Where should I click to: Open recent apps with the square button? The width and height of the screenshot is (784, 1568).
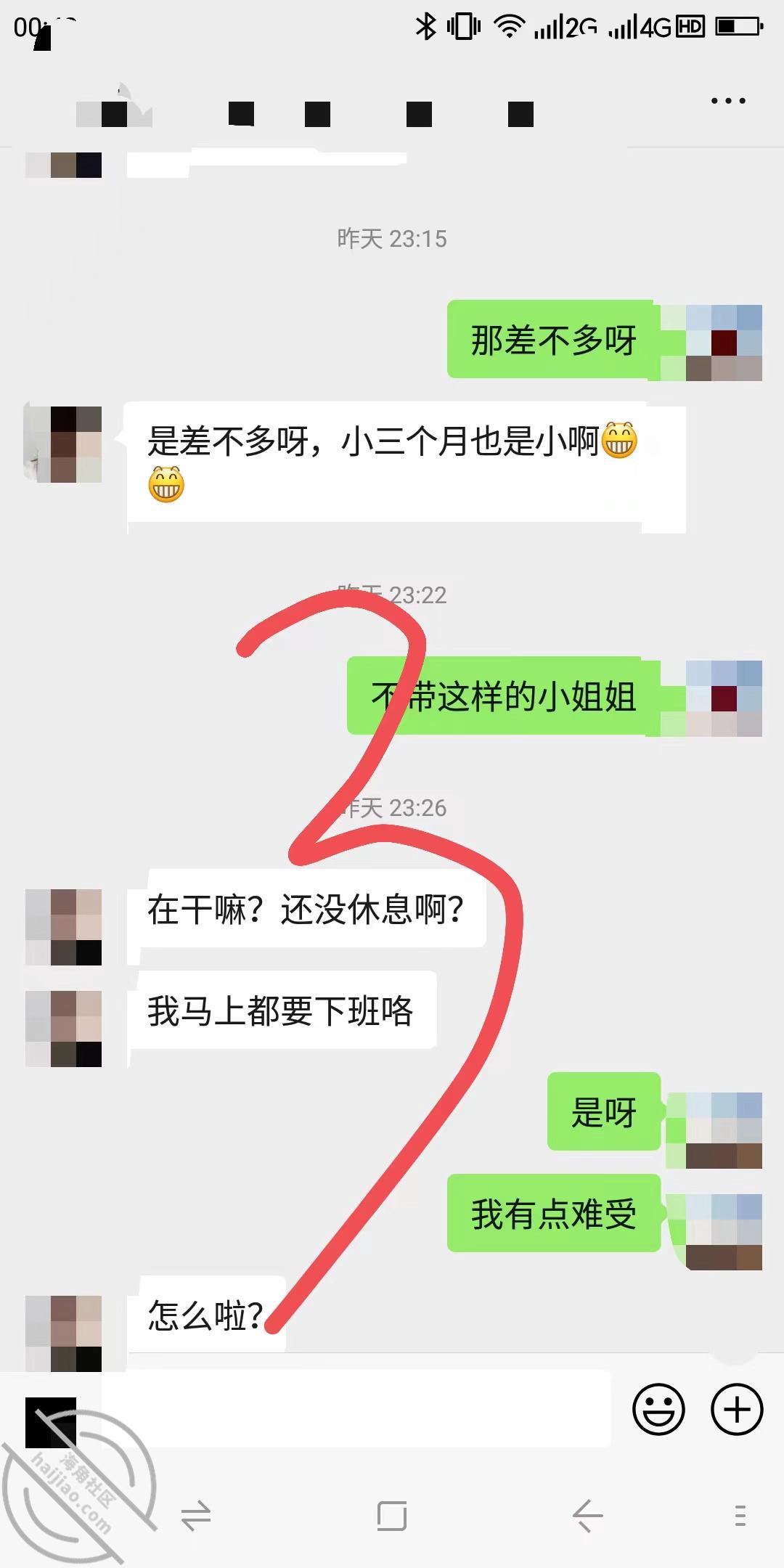click(392, 1516)
